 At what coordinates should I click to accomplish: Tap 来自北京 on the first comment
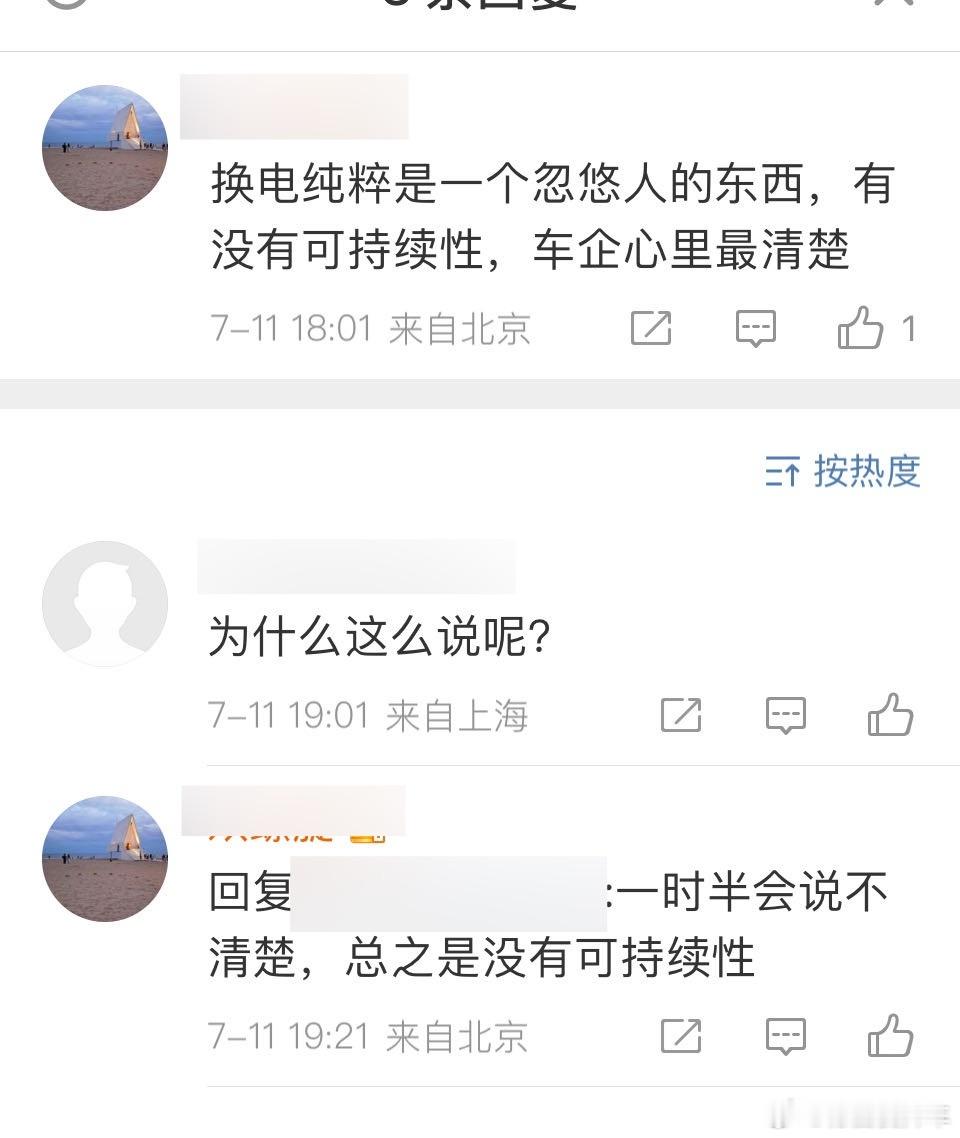[x=461, y=329]
